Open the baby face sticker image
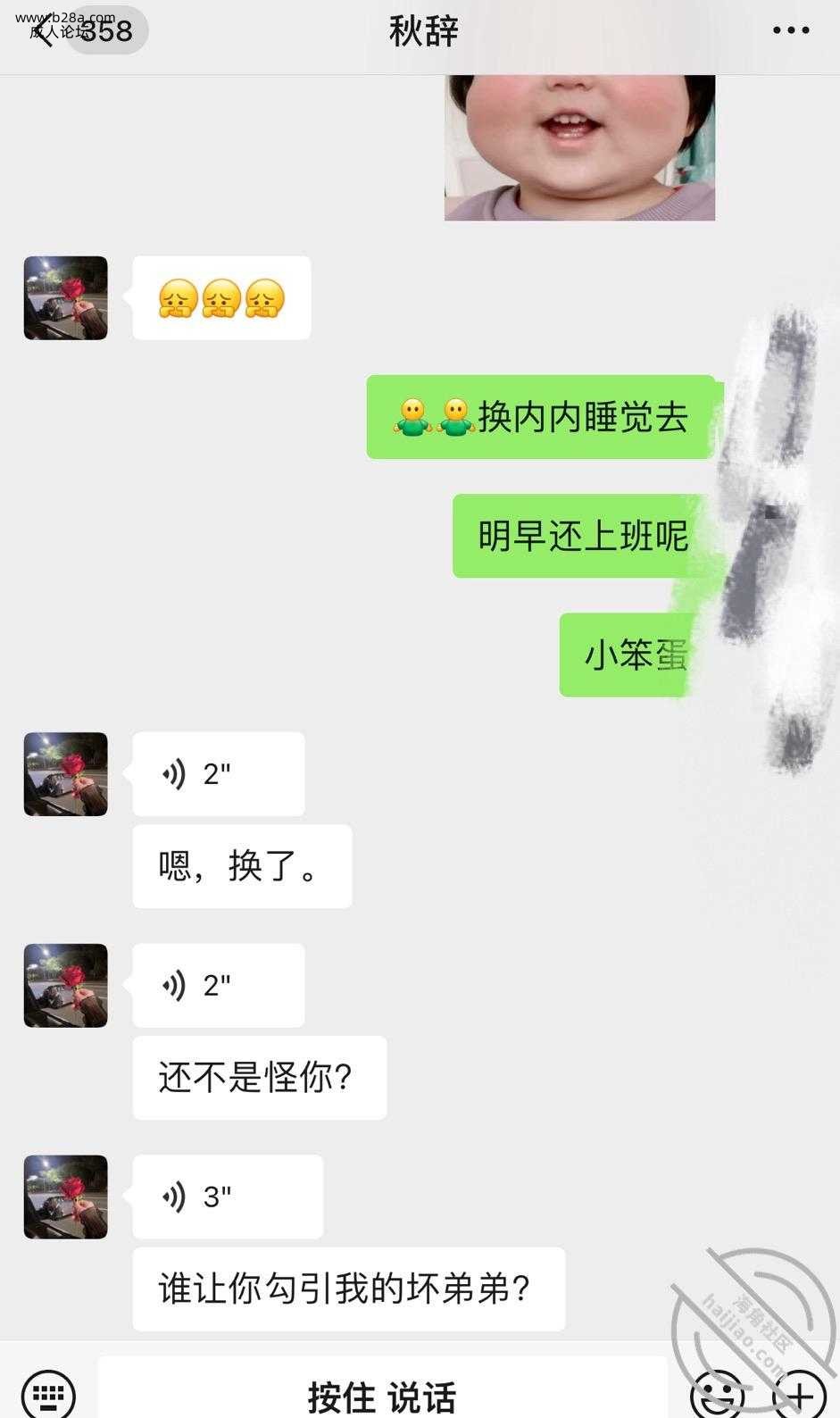 [x=579, y=147]
